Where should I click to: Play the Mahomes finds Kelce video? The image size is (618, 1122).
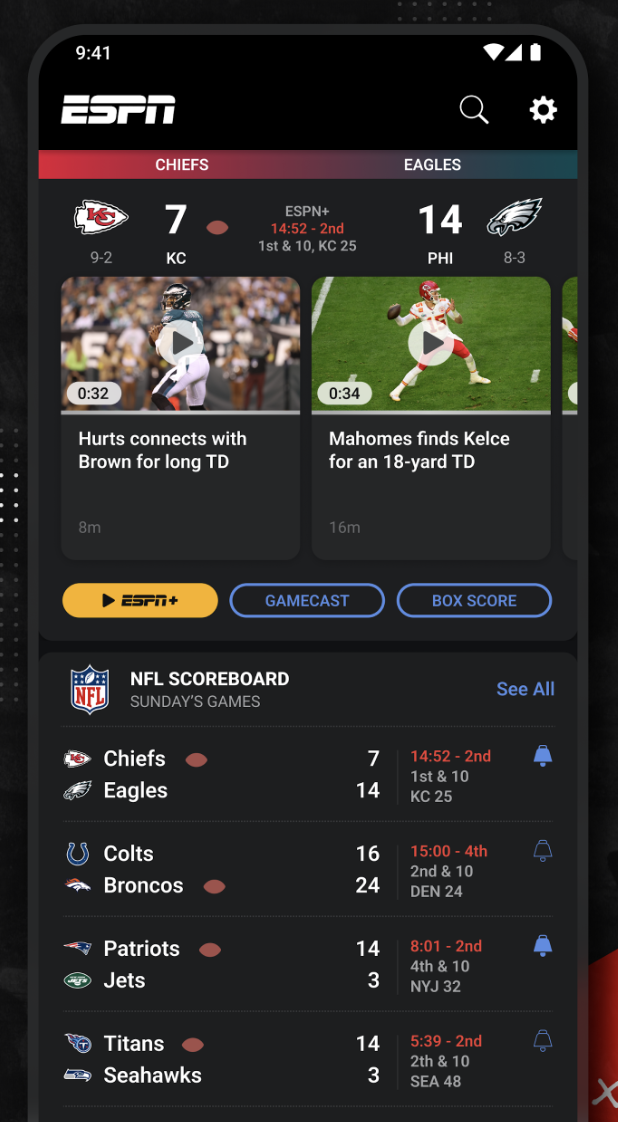pyautogui.click(x=431, y=343)
